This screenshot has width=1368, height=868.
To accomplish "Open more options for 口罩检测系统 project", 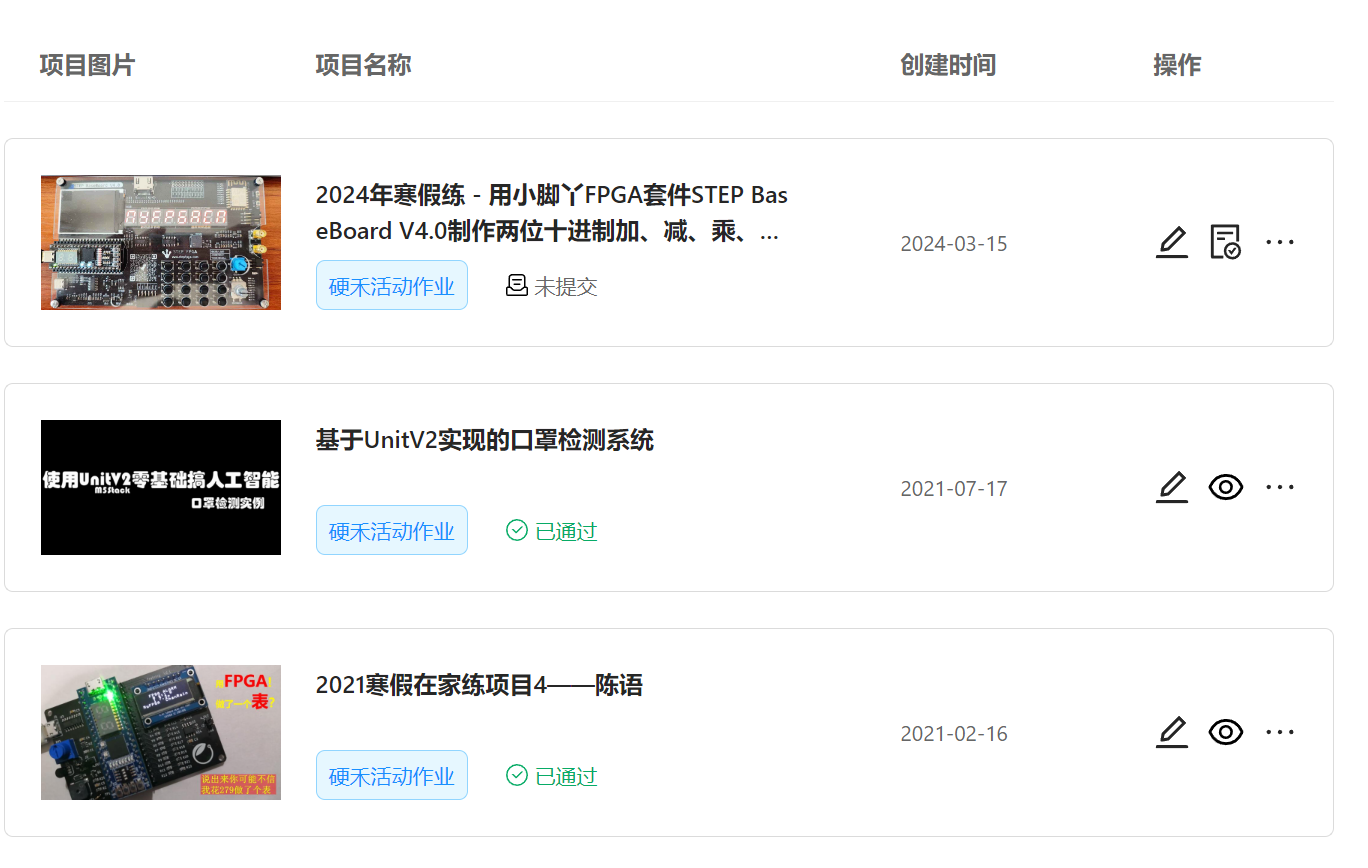I will [1280, 487].
